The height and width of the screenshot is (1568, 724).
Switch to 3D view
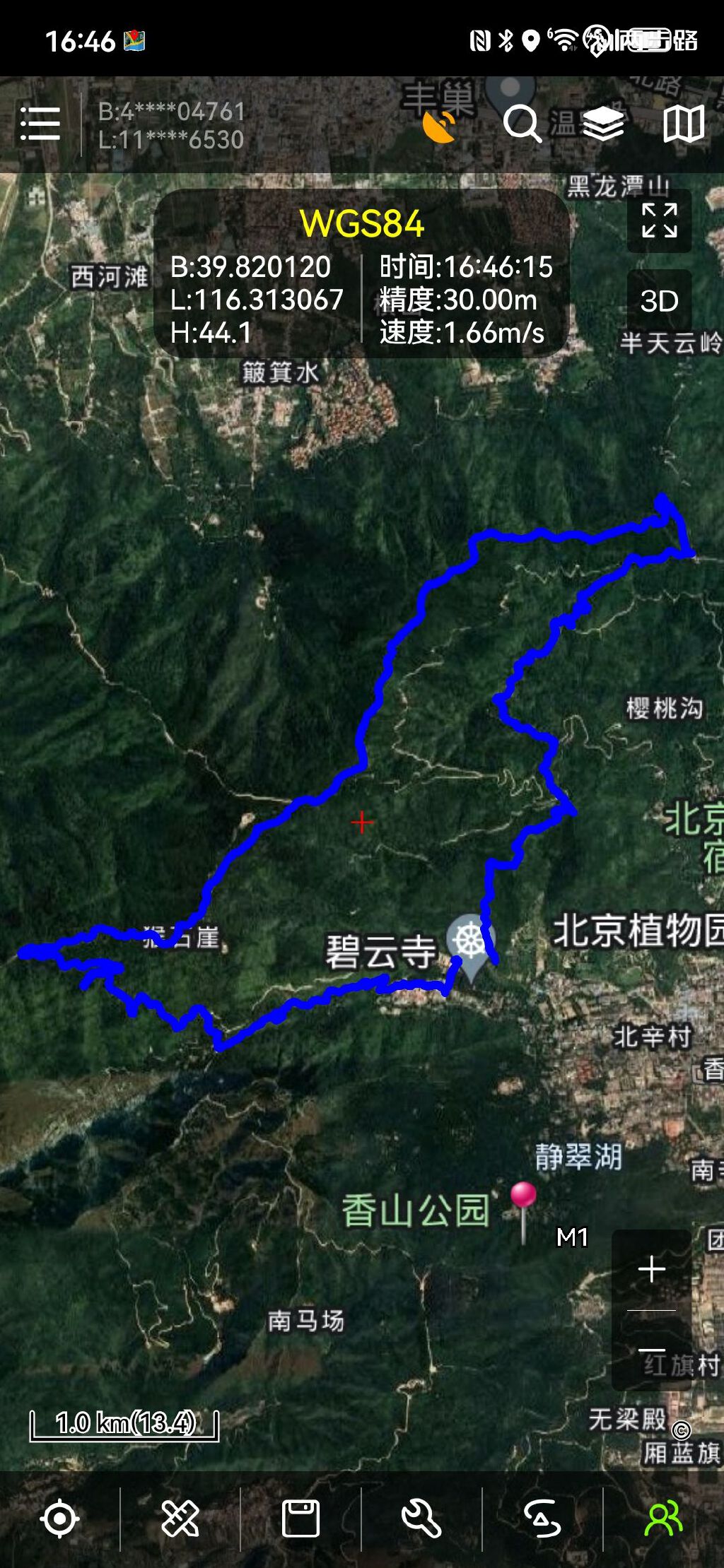coord(659,302)
